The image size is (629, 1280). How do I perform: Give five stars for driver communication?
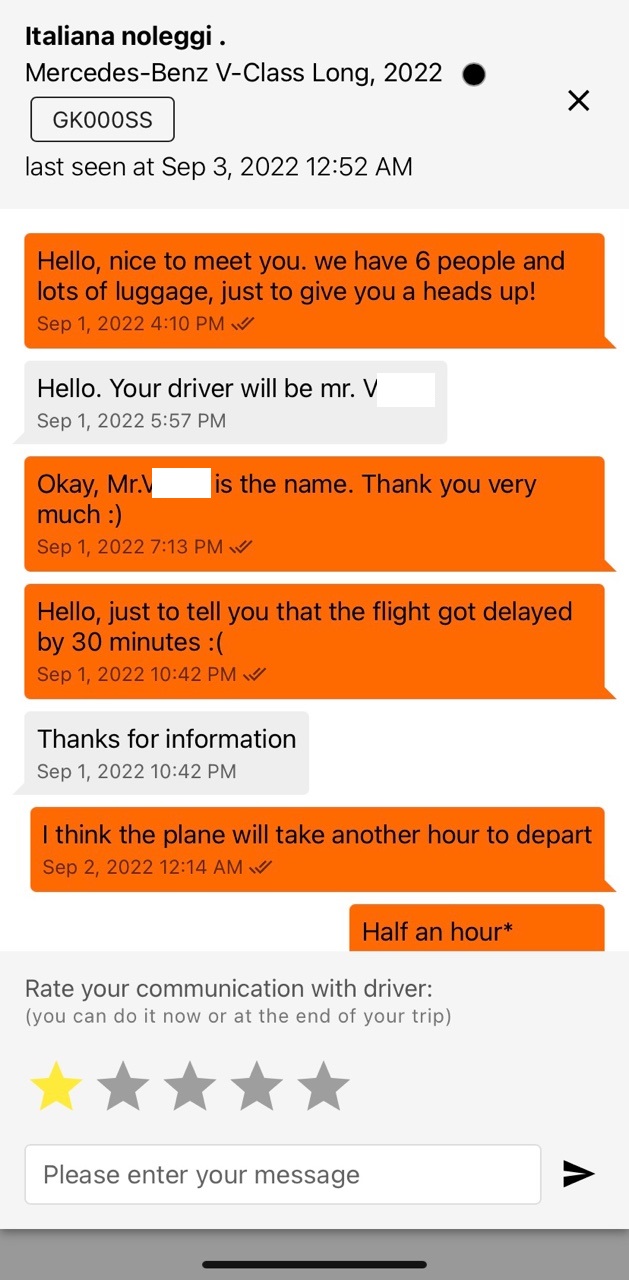323,1087
